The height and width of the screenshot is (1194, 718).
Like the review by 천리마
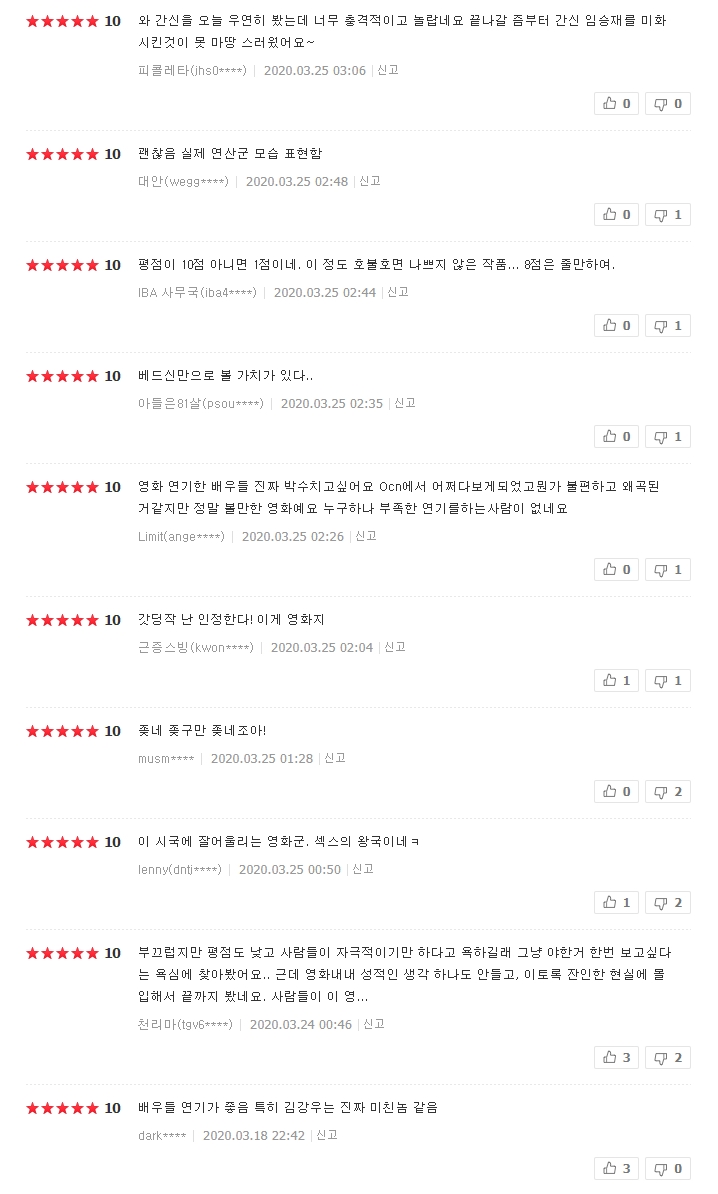tap(616, 1057)
